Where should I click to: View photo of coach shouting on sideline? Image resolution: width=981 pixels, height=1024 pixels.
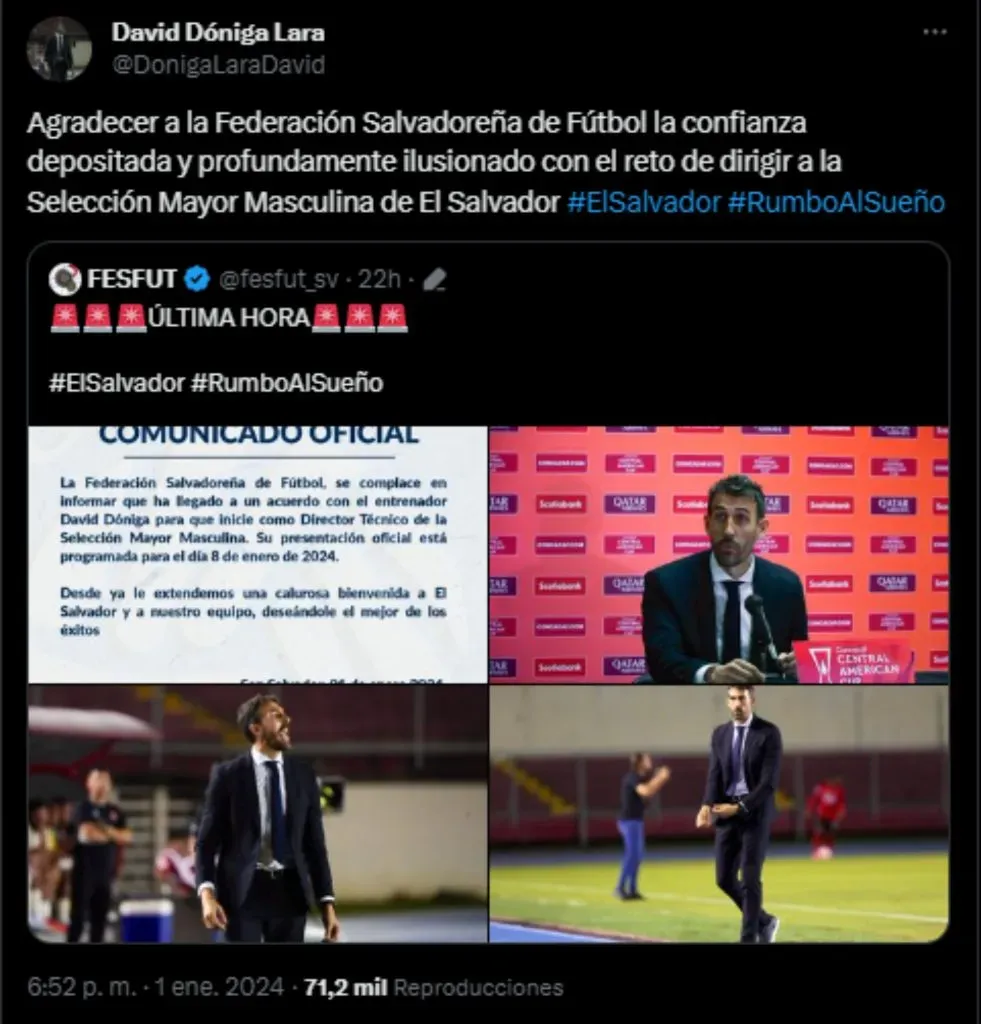coord(257,814)
